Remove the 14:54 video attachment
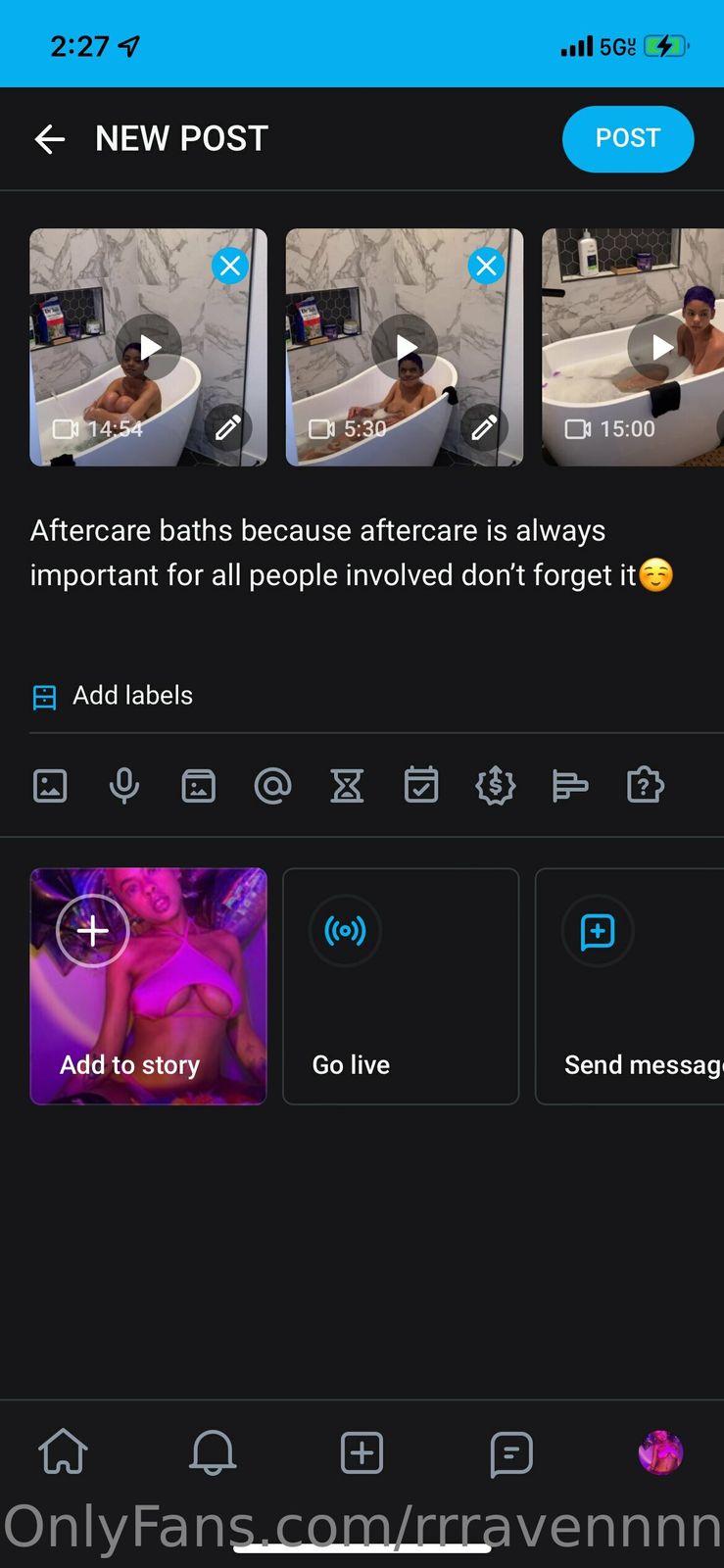Screen dimensions: 724x1568 [230, 266]
